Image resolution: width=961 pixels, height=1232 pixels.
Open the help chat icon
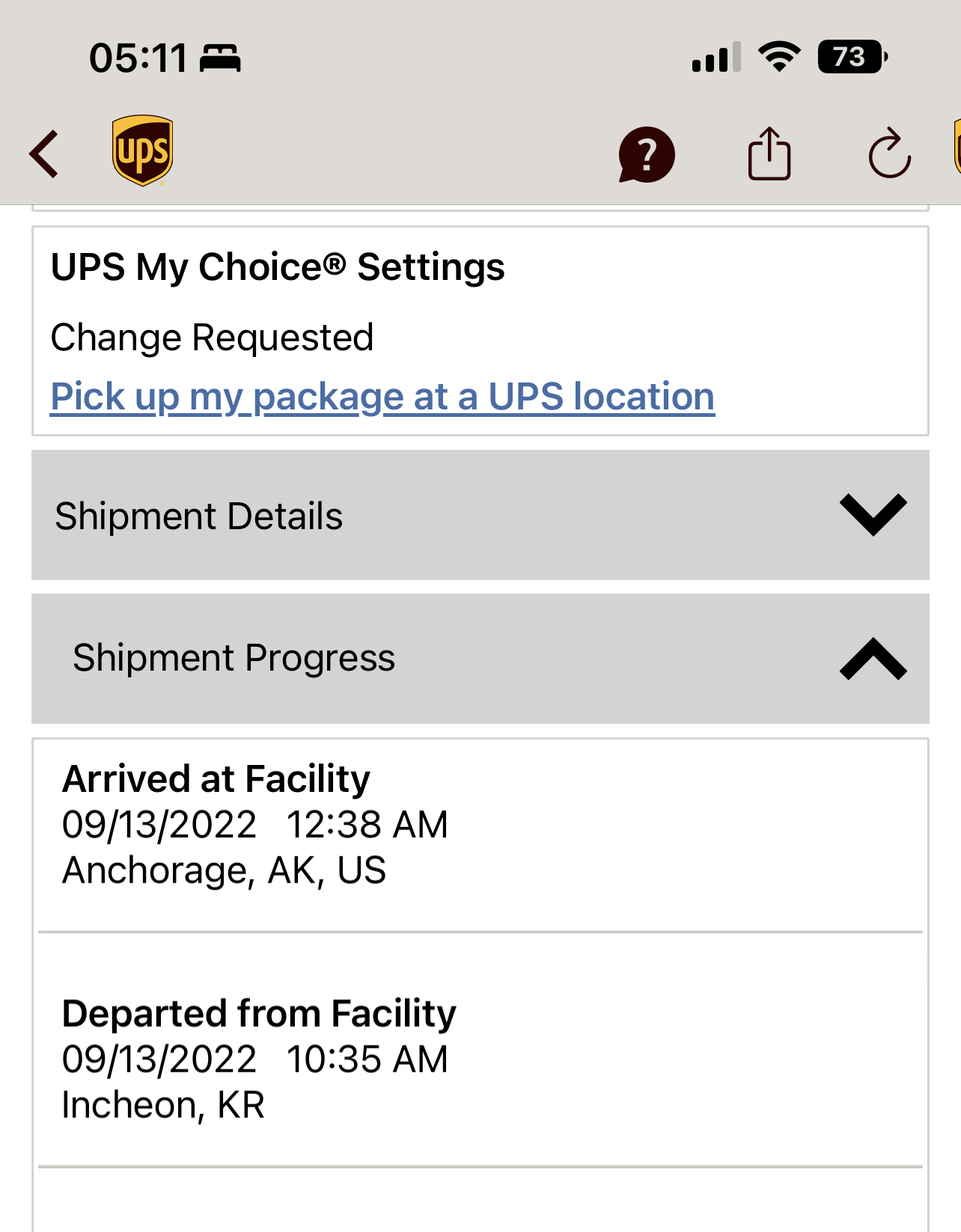point(647,154)
